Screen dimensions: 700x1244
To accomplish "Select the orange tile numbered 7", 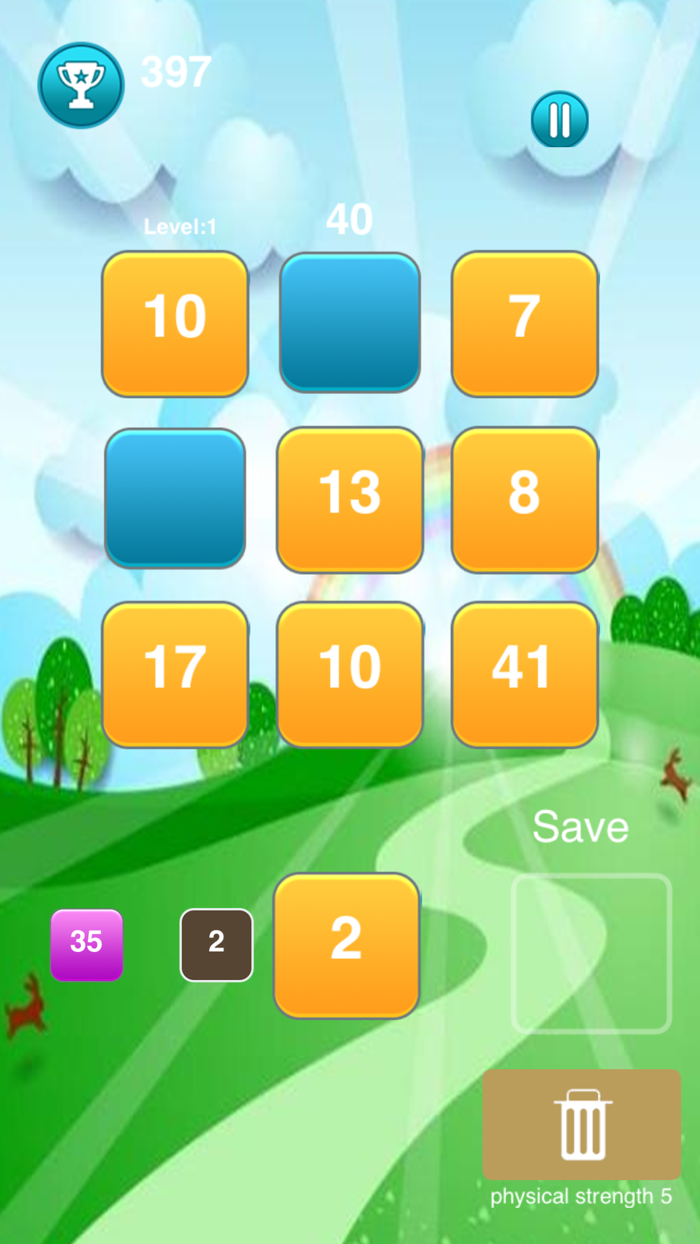I will click(x=525, y=323).
